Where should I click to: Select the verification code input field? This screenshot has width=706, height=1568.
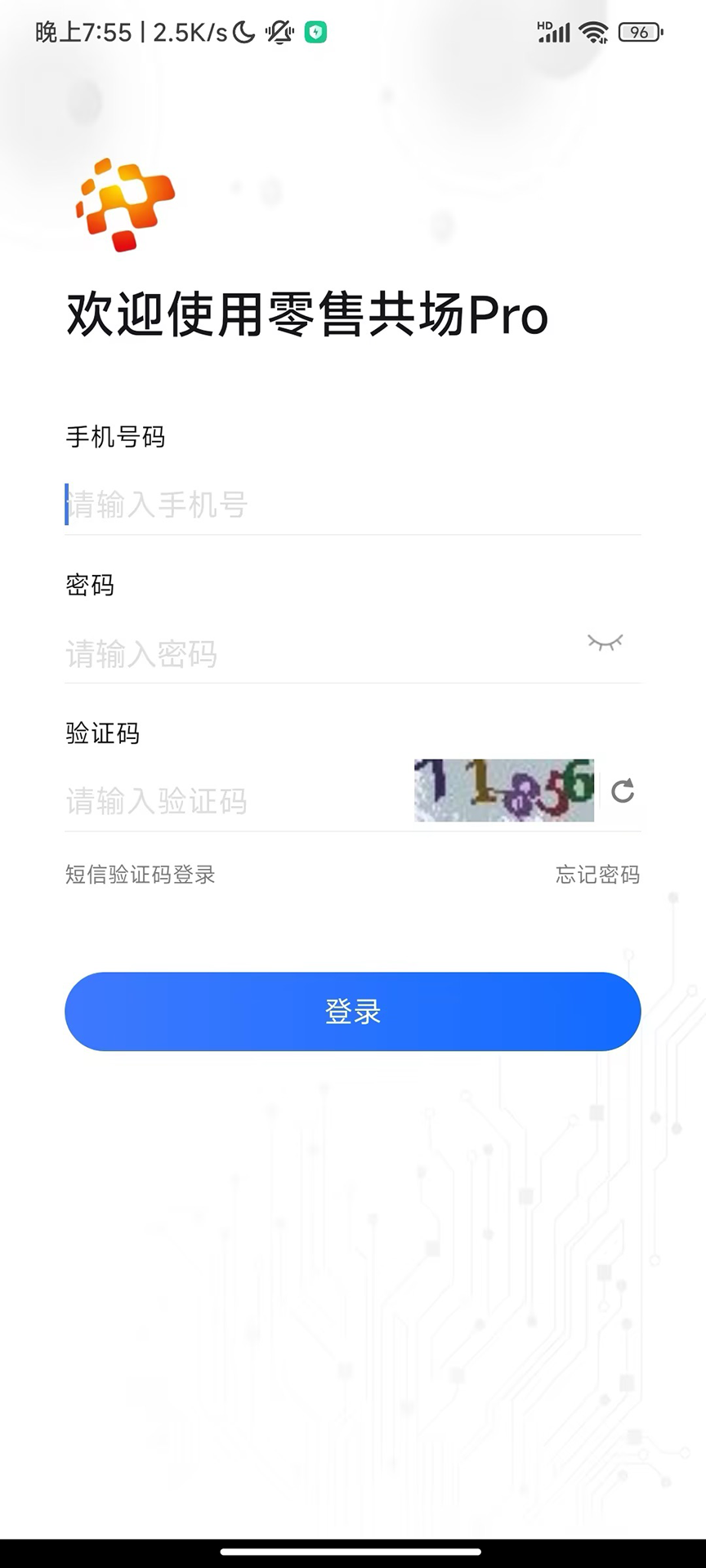(x=229, y=801)
